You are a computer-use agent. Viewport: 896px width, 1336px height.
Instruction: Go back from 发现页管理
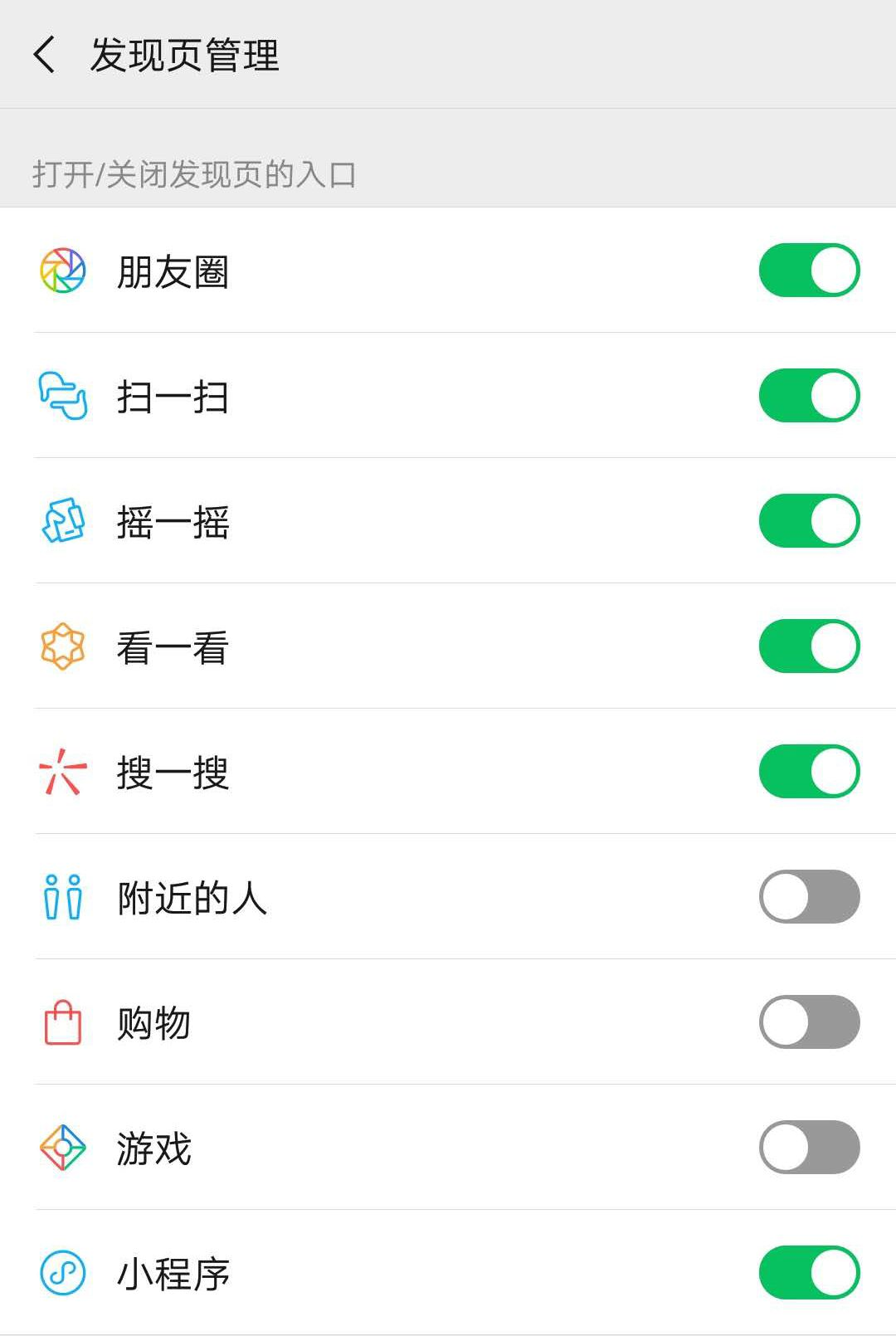[x=45, y=55]
